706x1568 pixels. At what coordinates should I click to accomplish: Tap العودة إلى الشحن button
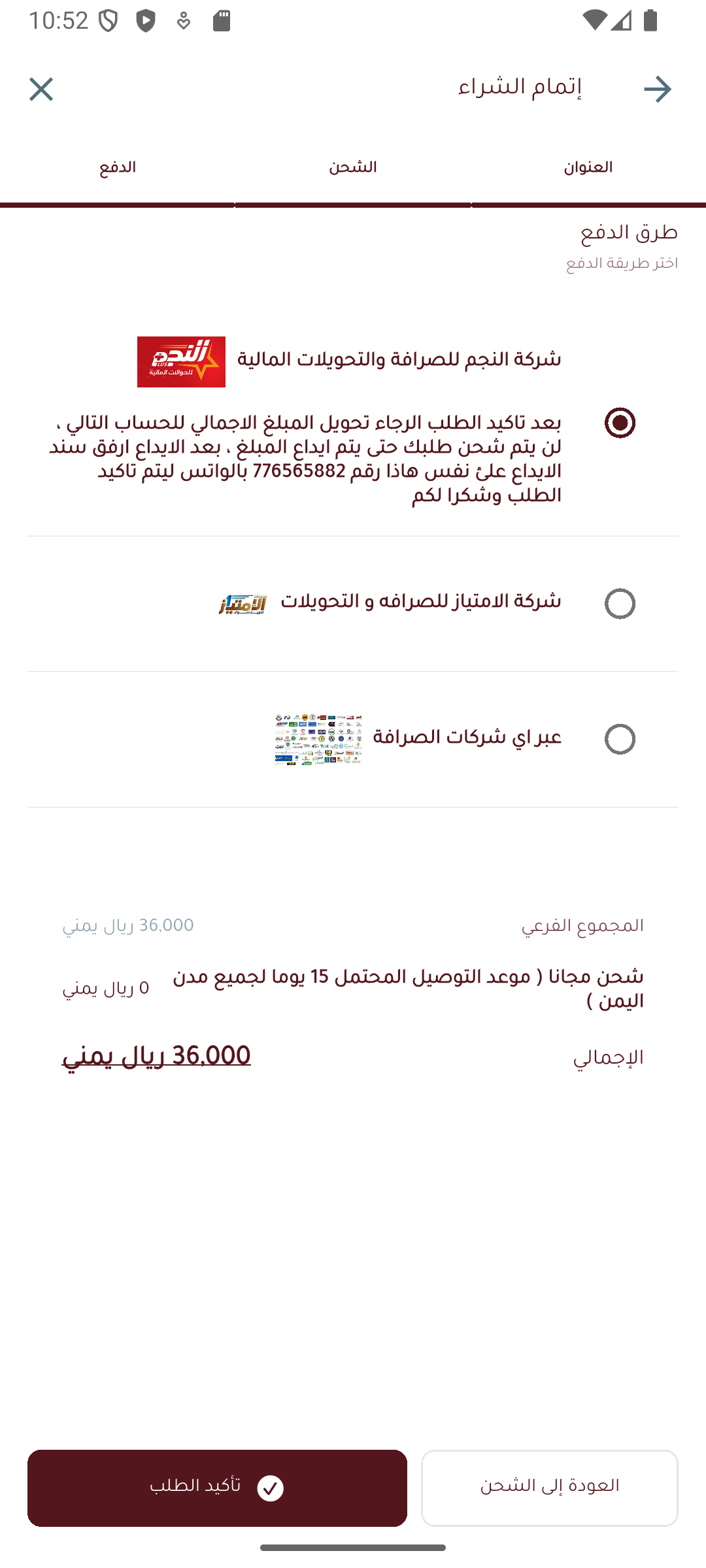click(x=549, y=1488)
